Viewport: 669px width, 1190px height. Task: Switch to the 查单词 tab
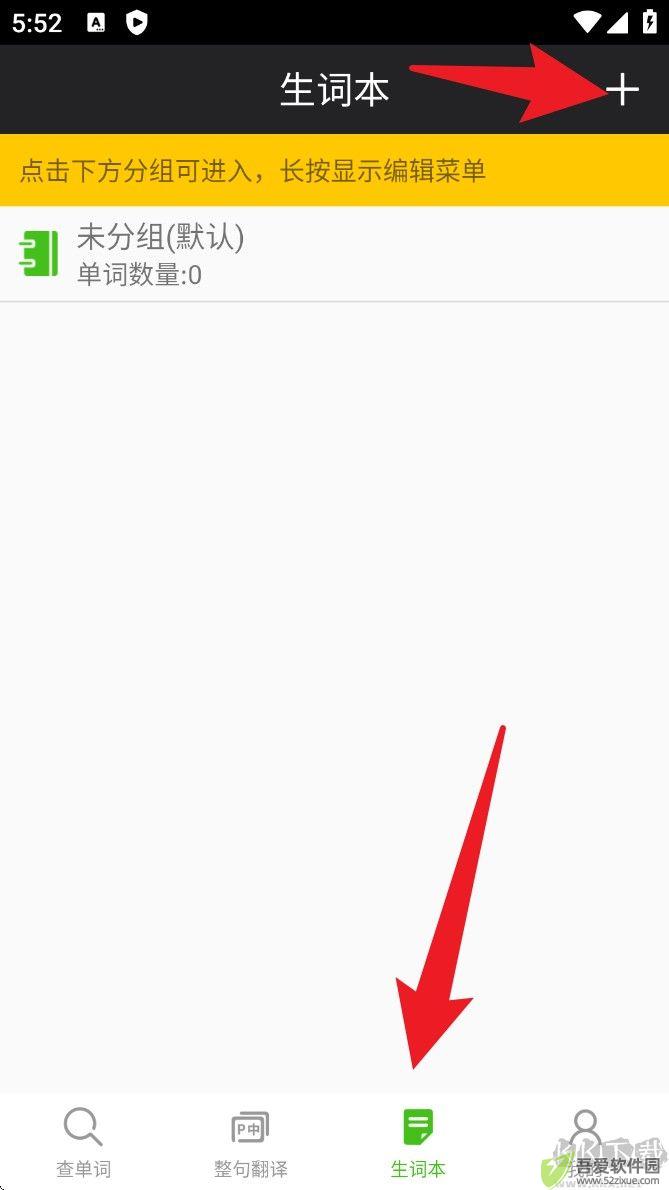tap(83, 1142)
